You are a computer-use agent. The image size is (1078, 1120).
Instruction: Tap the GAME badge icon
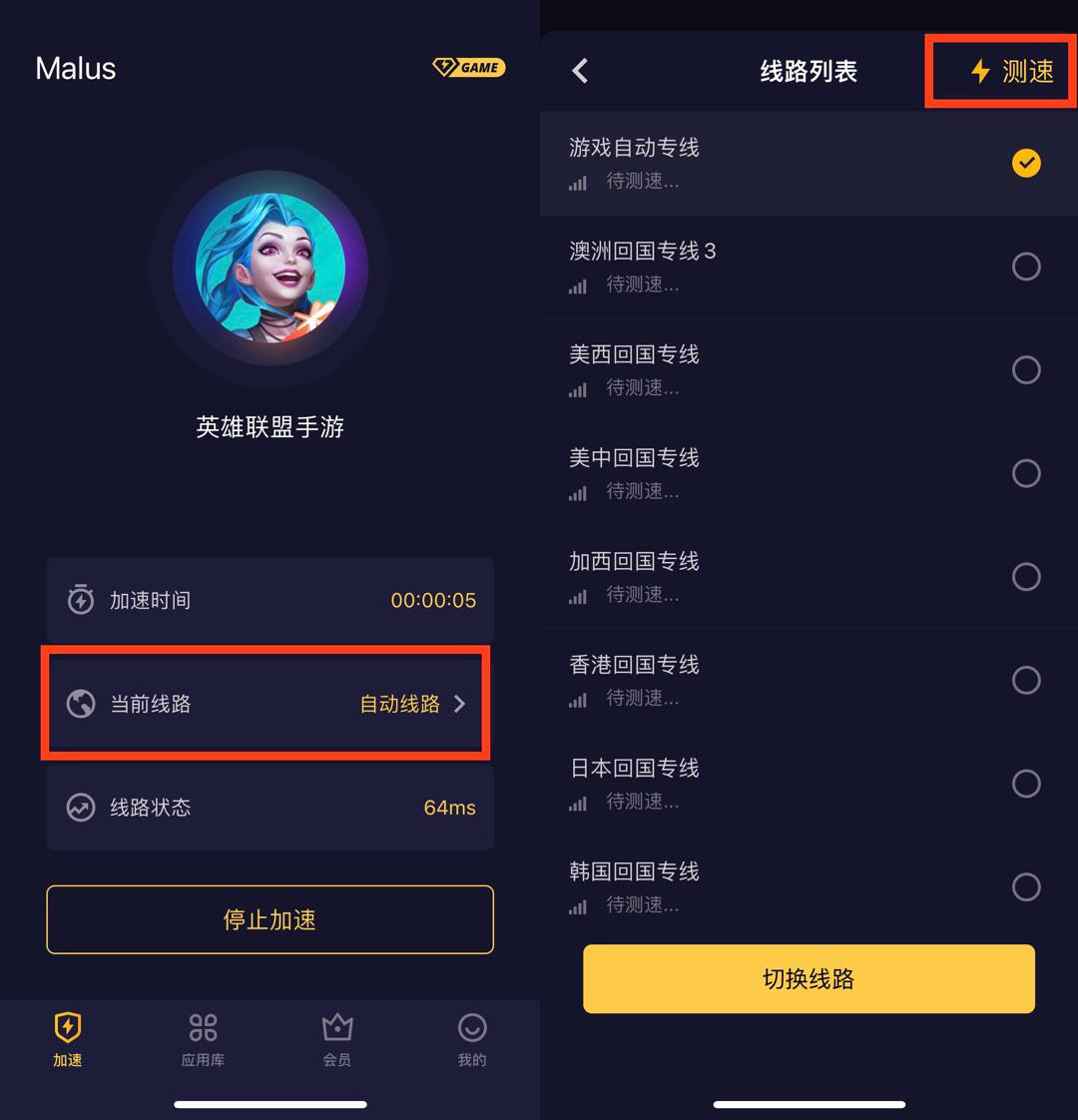[468, 68]
